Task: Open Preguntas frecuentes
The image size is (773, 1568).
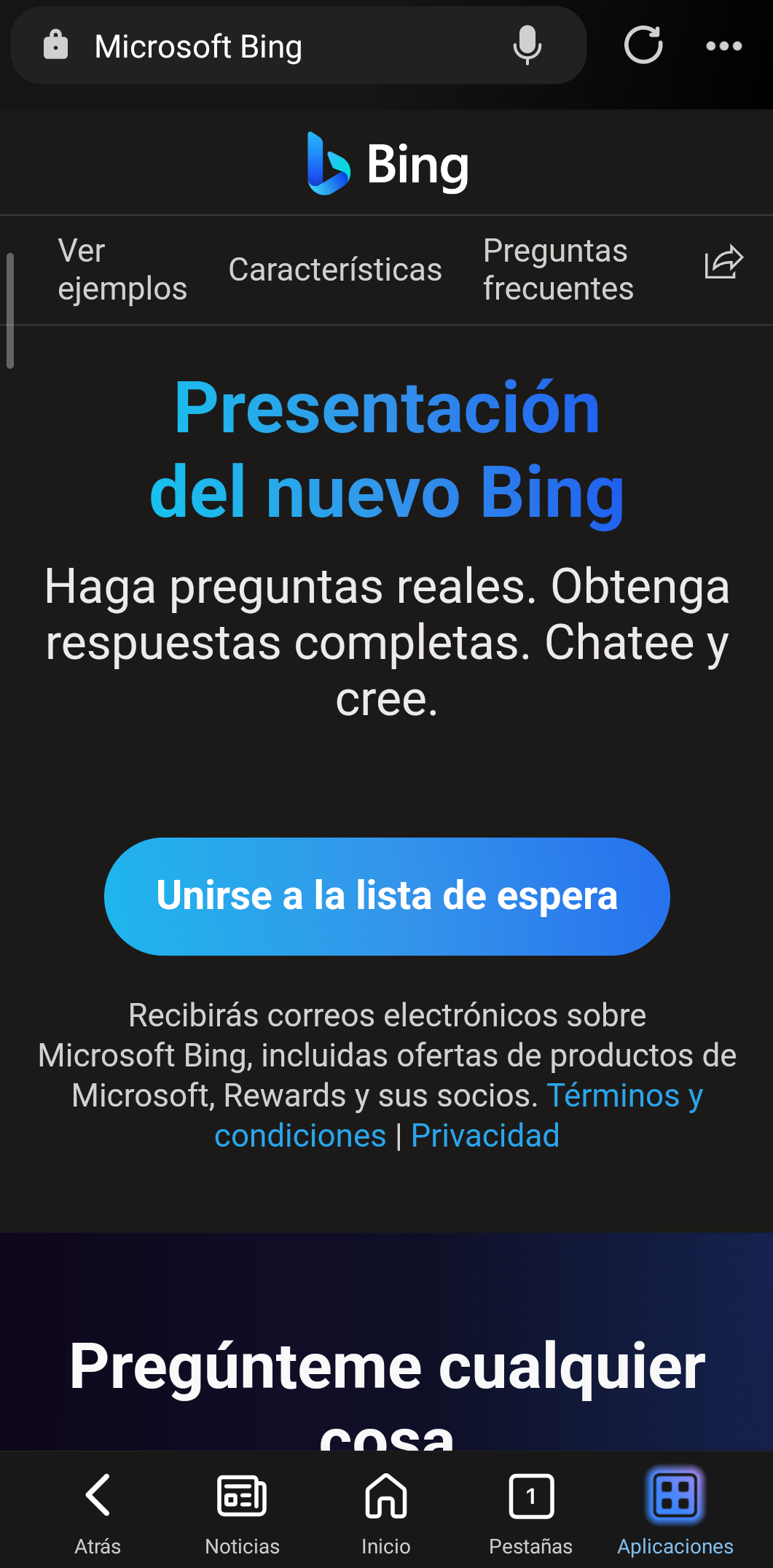Action: (x=558, y=270)
